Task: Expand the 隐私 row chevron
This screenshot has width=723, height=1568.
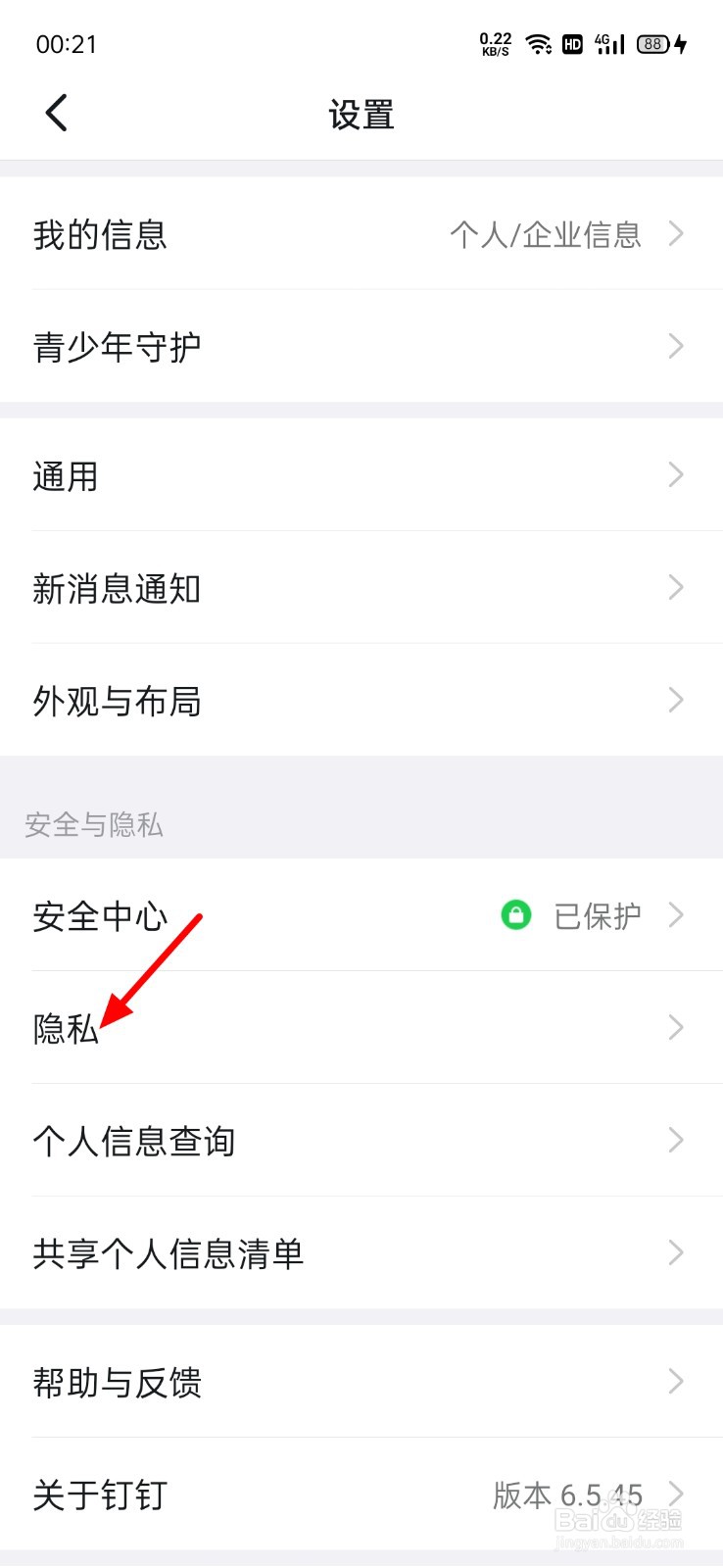Action: coord(676,1028)
